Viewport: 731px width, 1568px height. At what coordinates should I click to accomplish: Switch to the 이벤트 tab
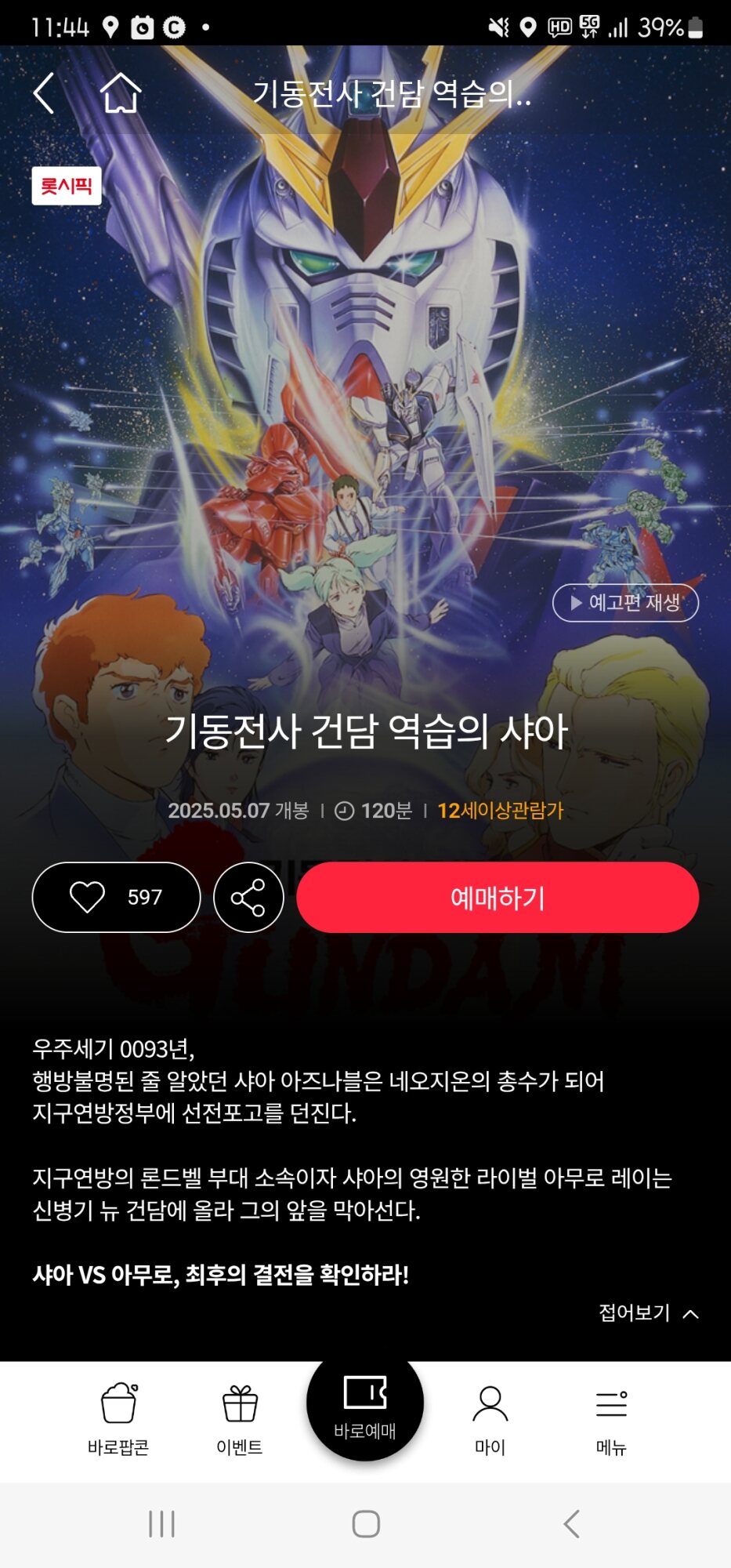coord(240,1419)
